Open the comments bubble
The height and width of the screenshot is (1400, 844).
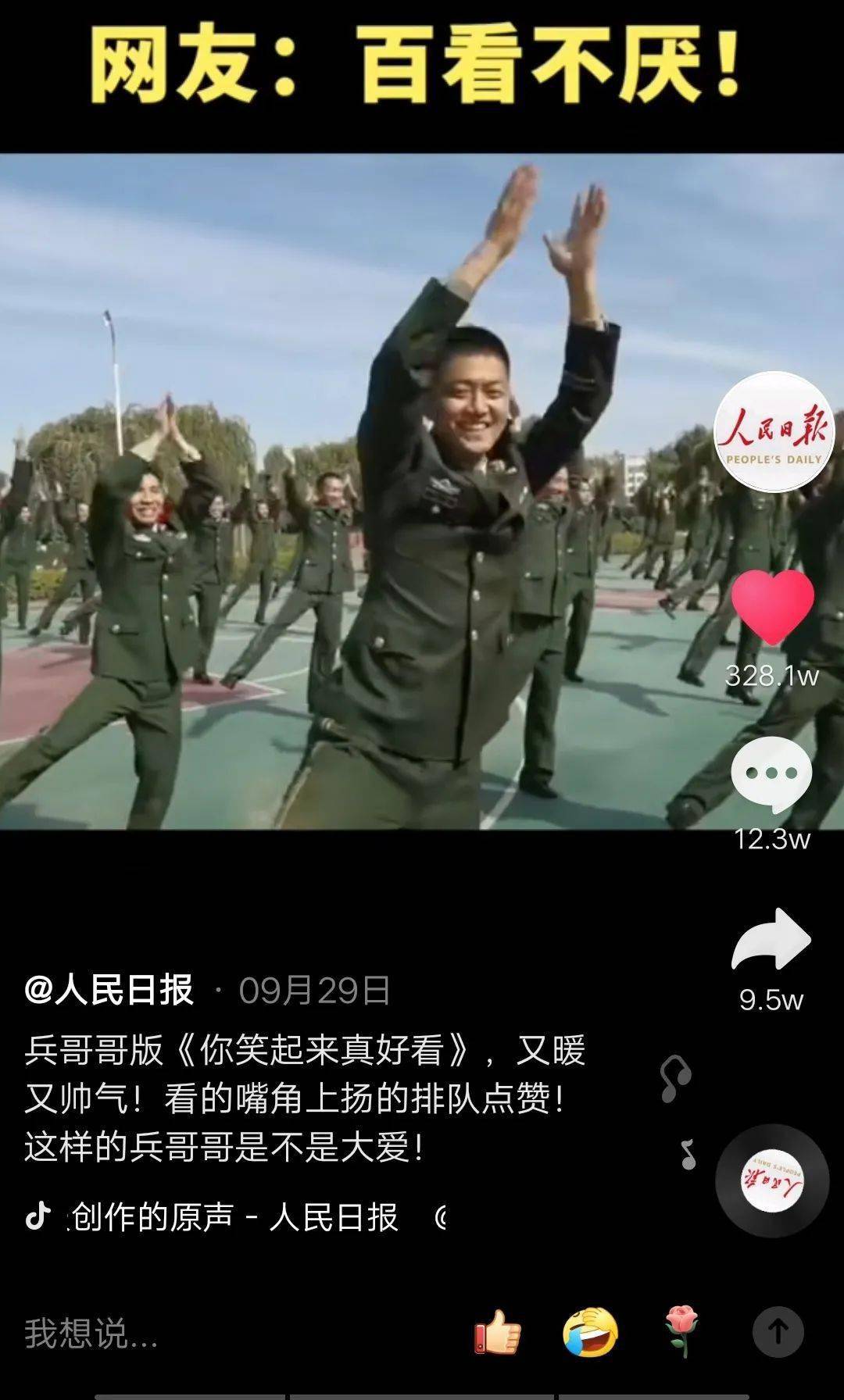click(x=771, y=775)
